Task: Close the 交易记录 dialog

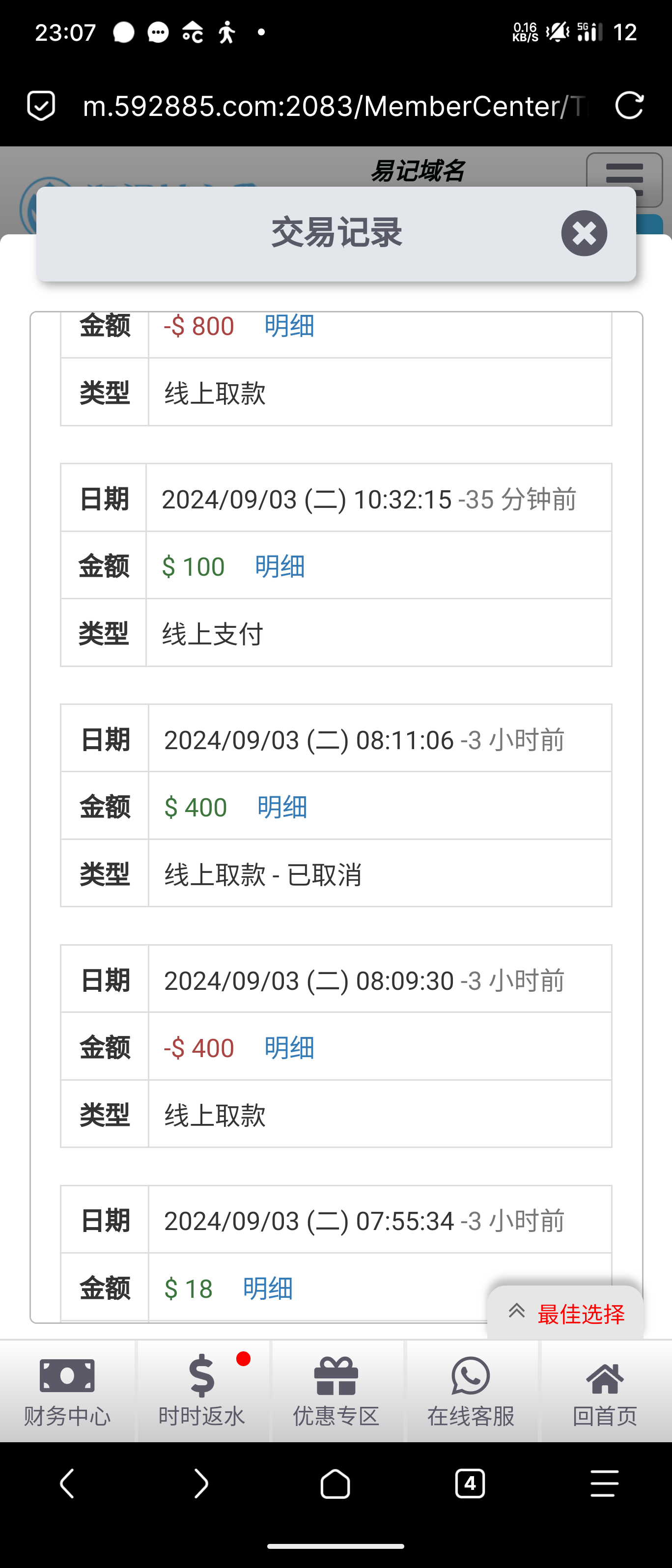Action: [584, 233]
